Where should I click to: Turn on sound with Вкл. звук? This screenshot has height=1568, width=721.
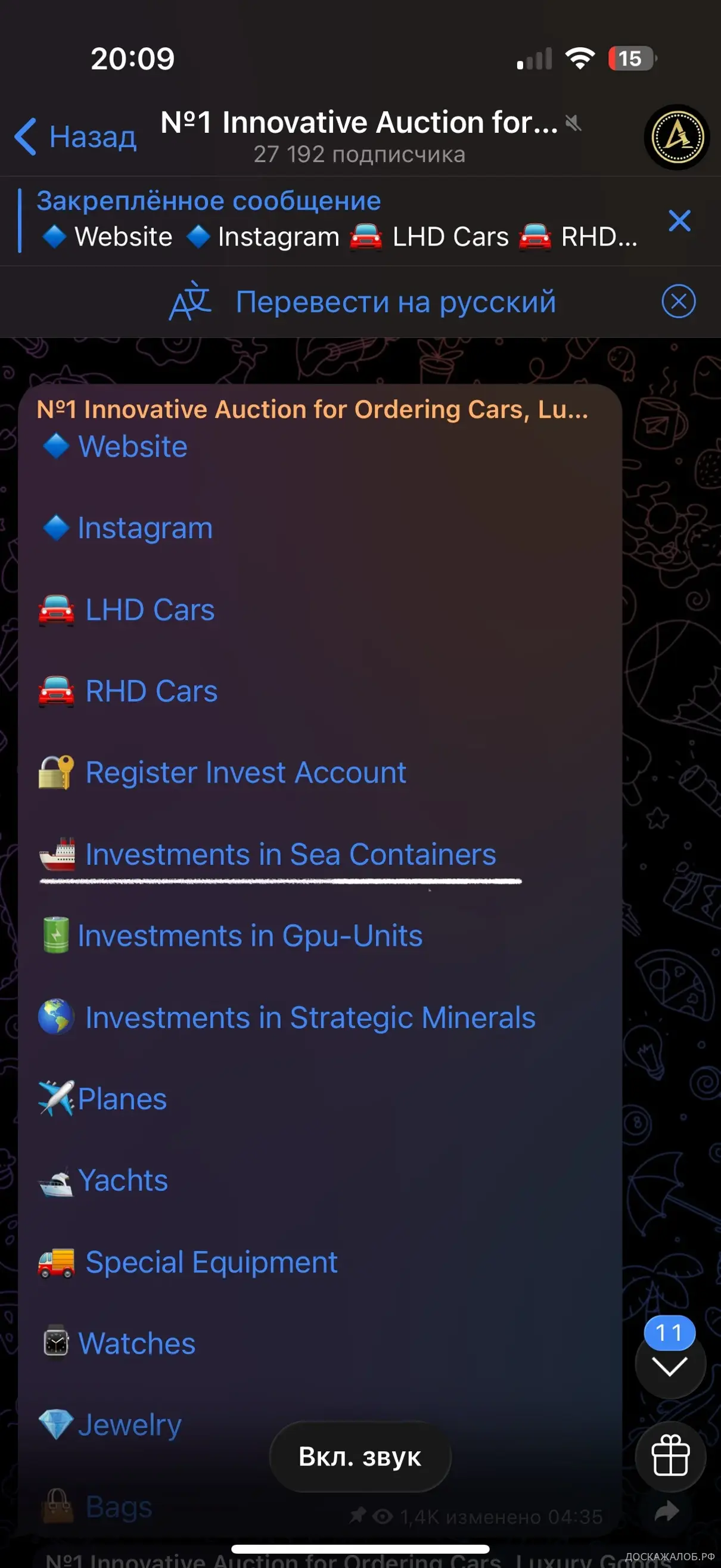pos(359,1457)
